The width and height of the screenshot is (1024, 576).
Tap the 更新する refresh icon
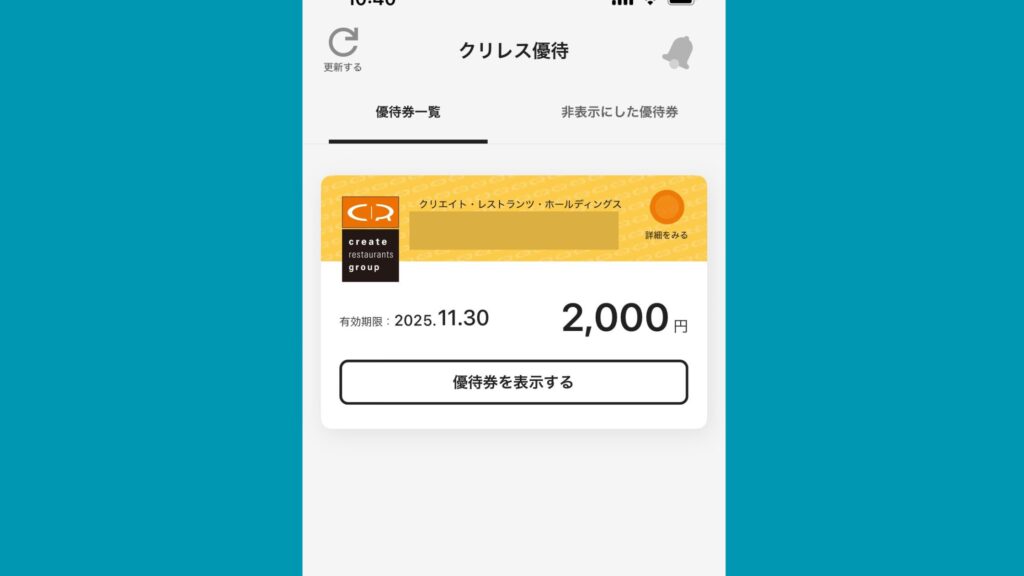[x=343, y=48]
